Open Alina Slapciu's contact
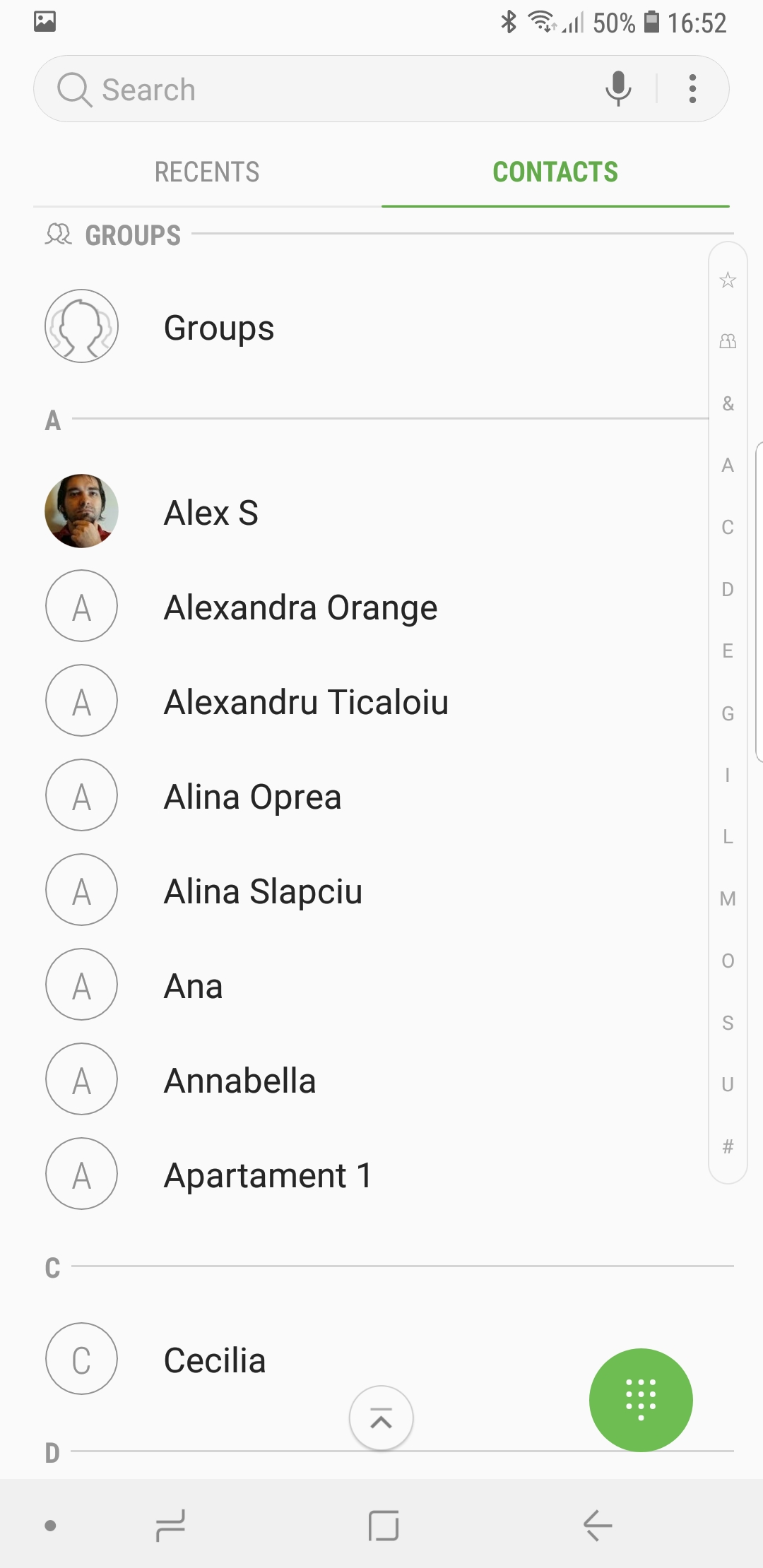Image resolution: width=763 pixels, height=1568 pixels. pos(263,891)
